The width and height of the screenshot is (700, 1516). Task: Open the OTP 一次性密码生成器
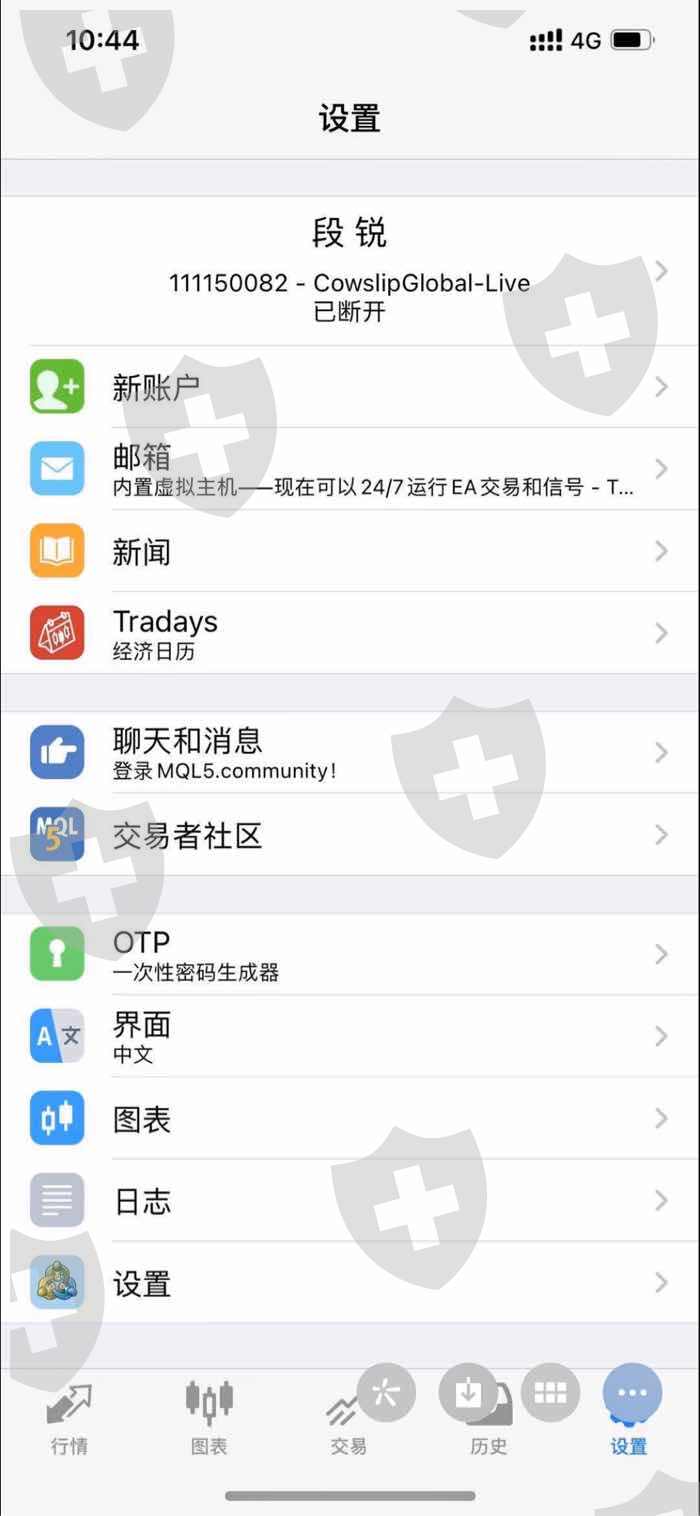(350, 955)
